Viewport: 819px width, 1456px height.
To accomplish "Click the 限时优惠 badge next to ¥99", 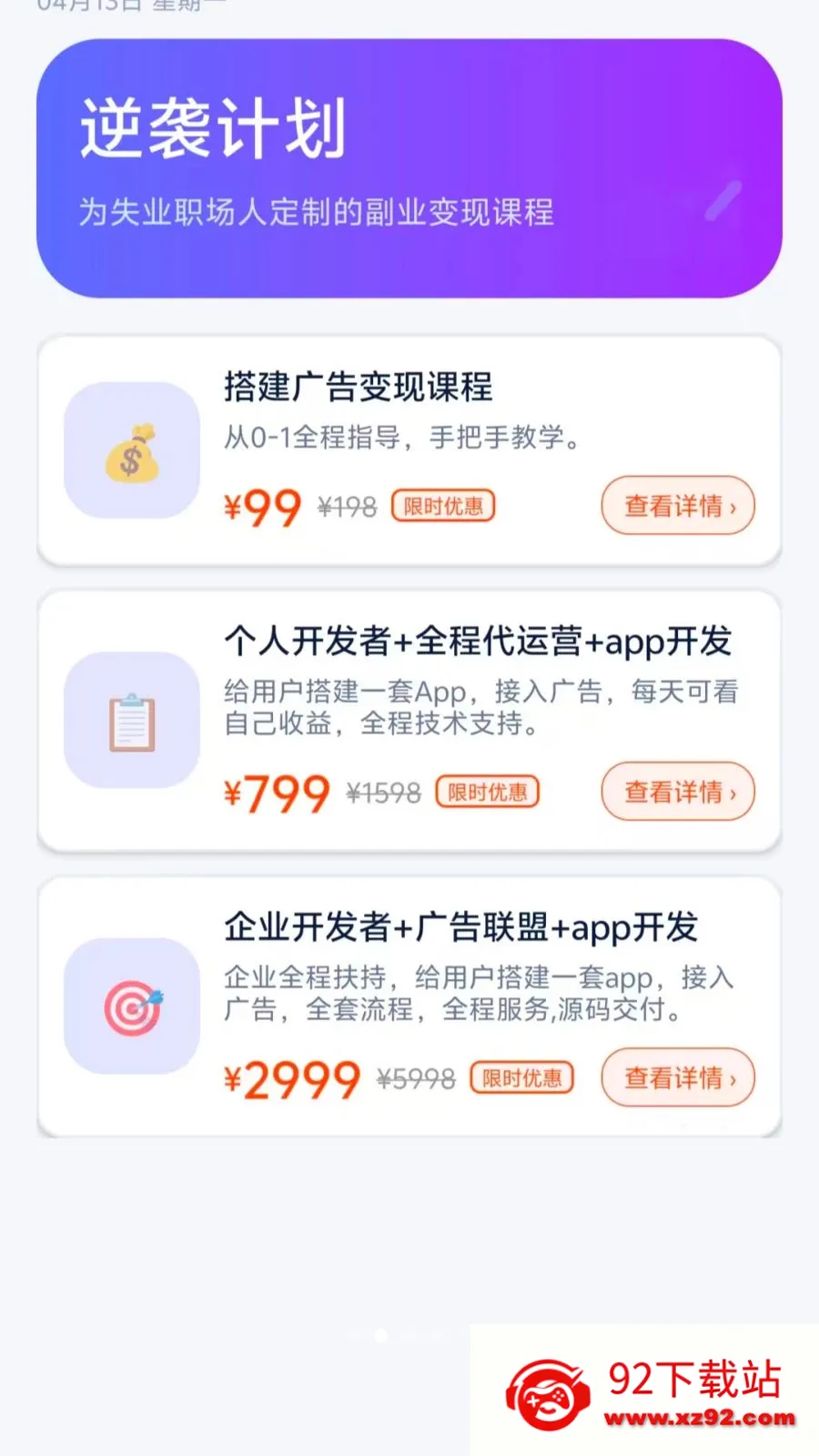I will [x=442, y=506].
